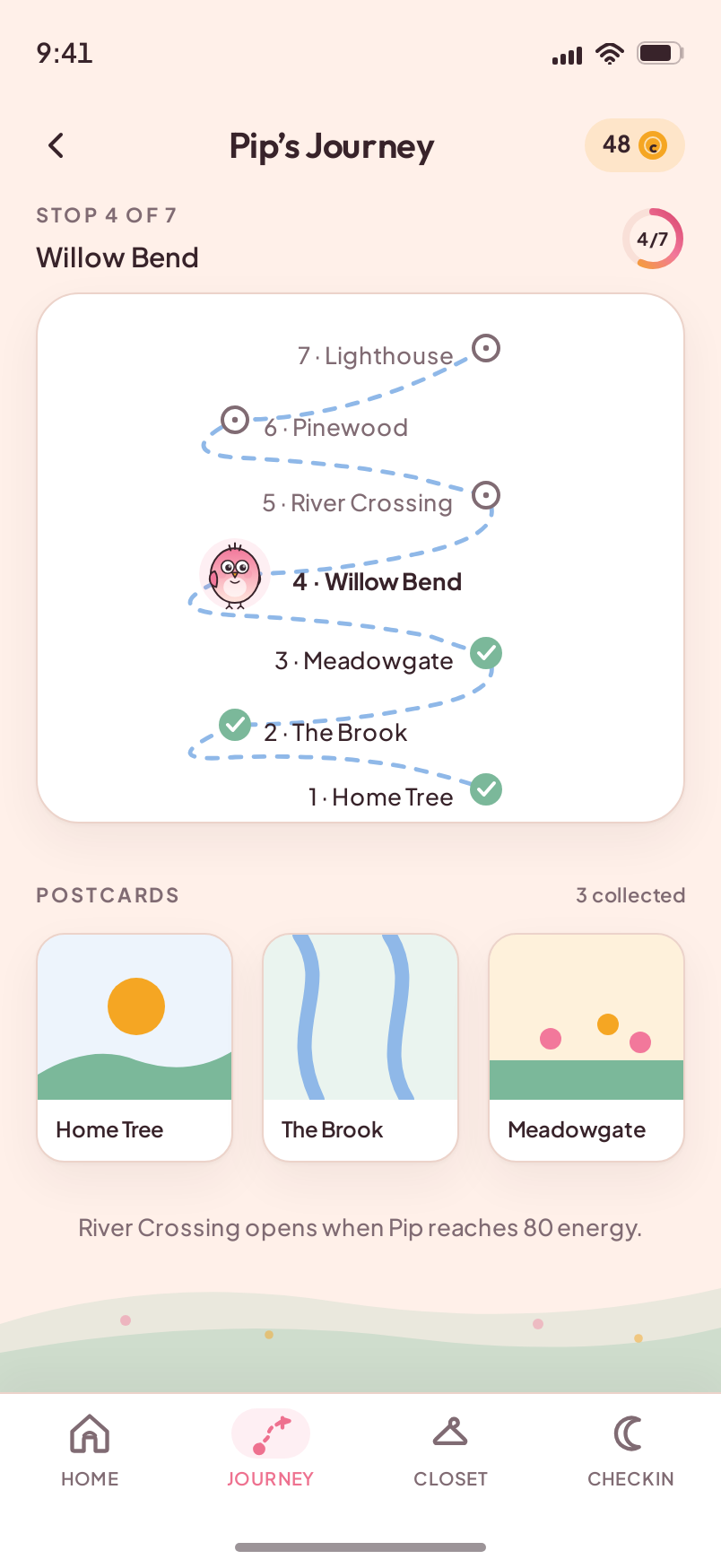Viewport: 721px width, 1568px height.
Task: Select the Journey tab
Action: (x=270, y=1450)
